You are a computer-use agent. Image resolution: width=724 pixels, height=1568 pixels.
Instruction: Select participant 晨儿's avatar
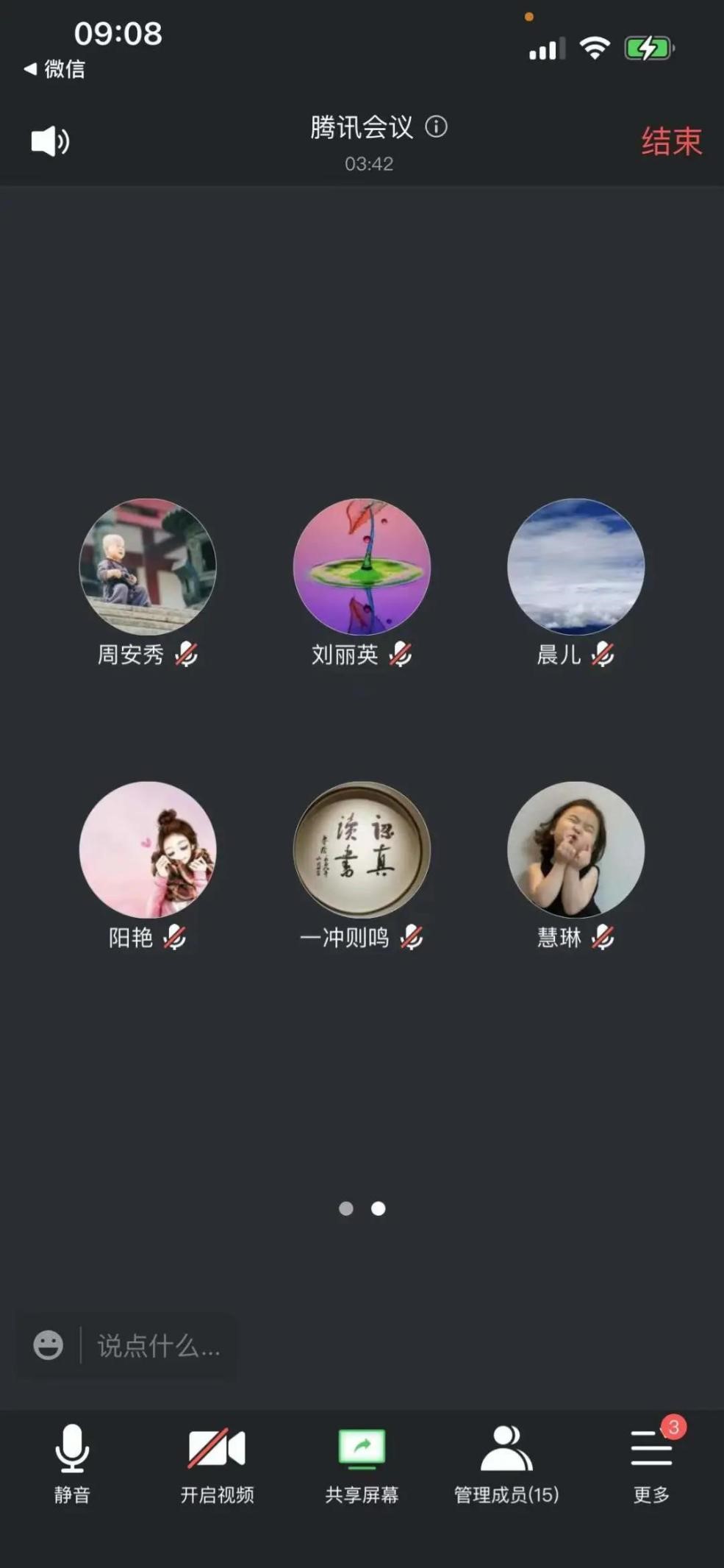coord(576,567)
